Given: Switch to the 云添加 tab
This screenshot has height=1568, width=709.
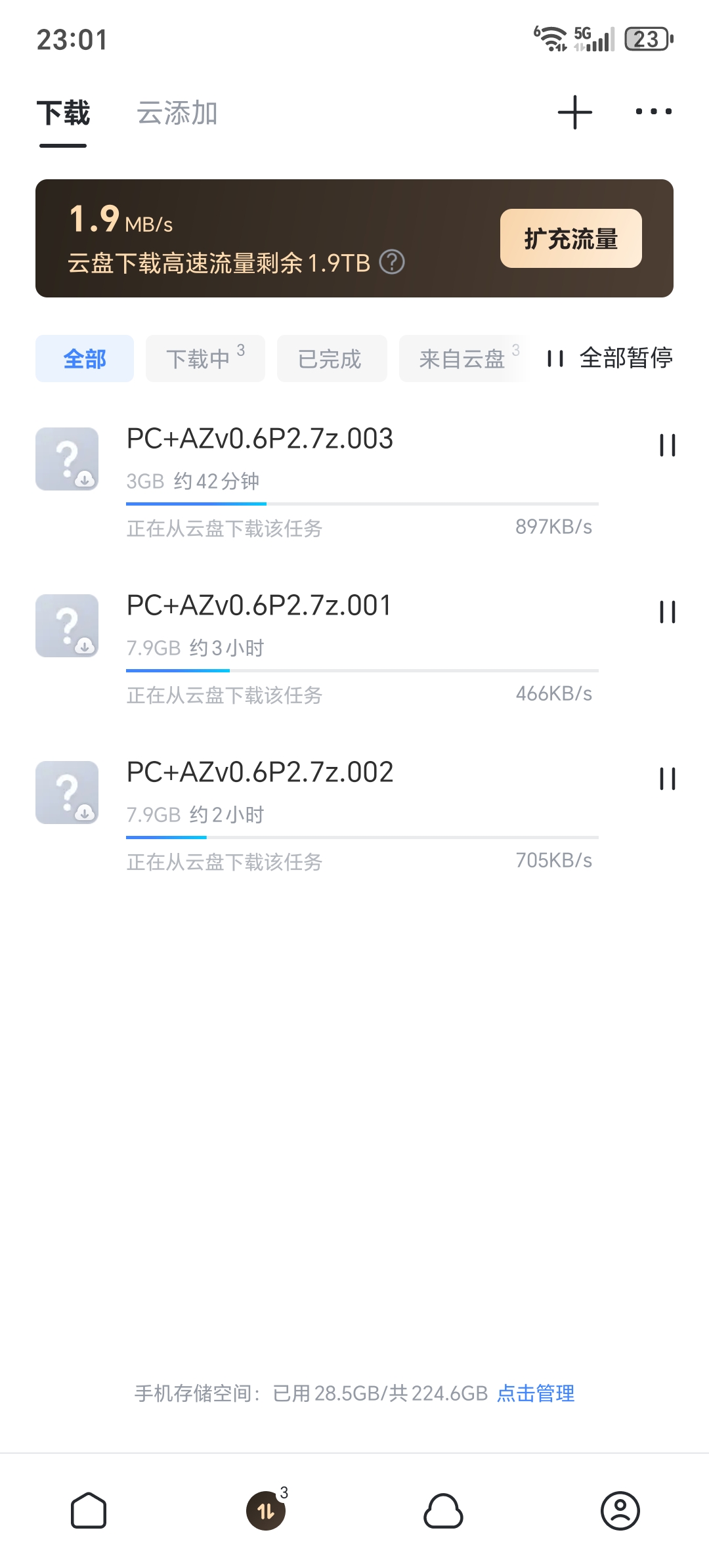Looking at the screenshot, I should coord(176,114).
